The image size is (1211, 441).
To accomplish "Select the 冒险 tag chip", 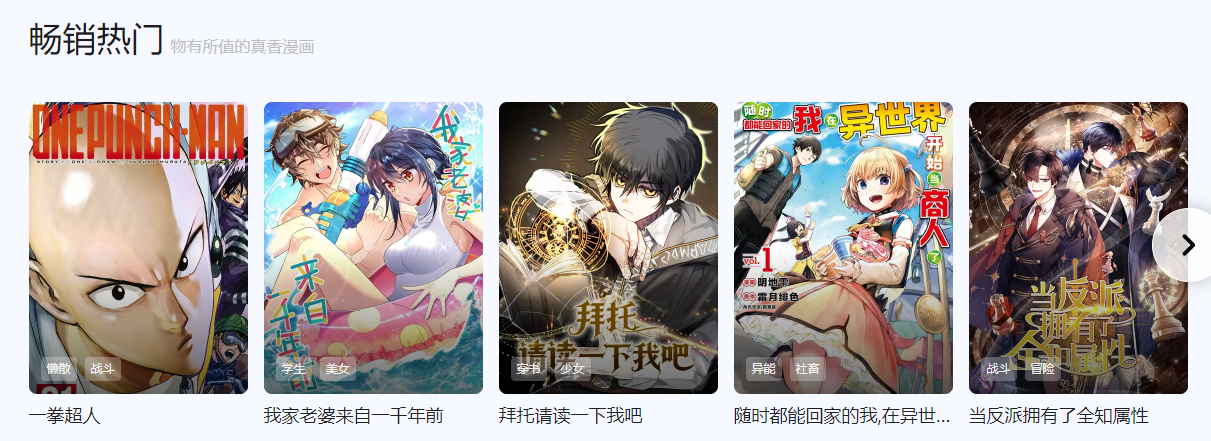I will coord(1042,368).
